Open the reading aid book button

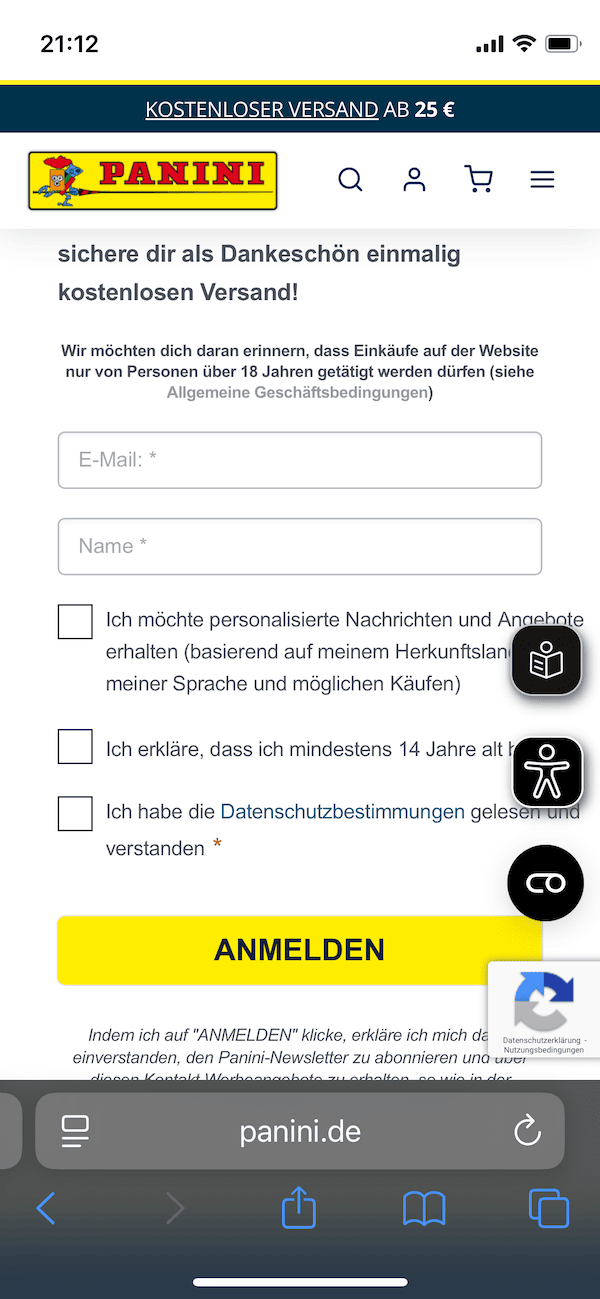[546, 661]
